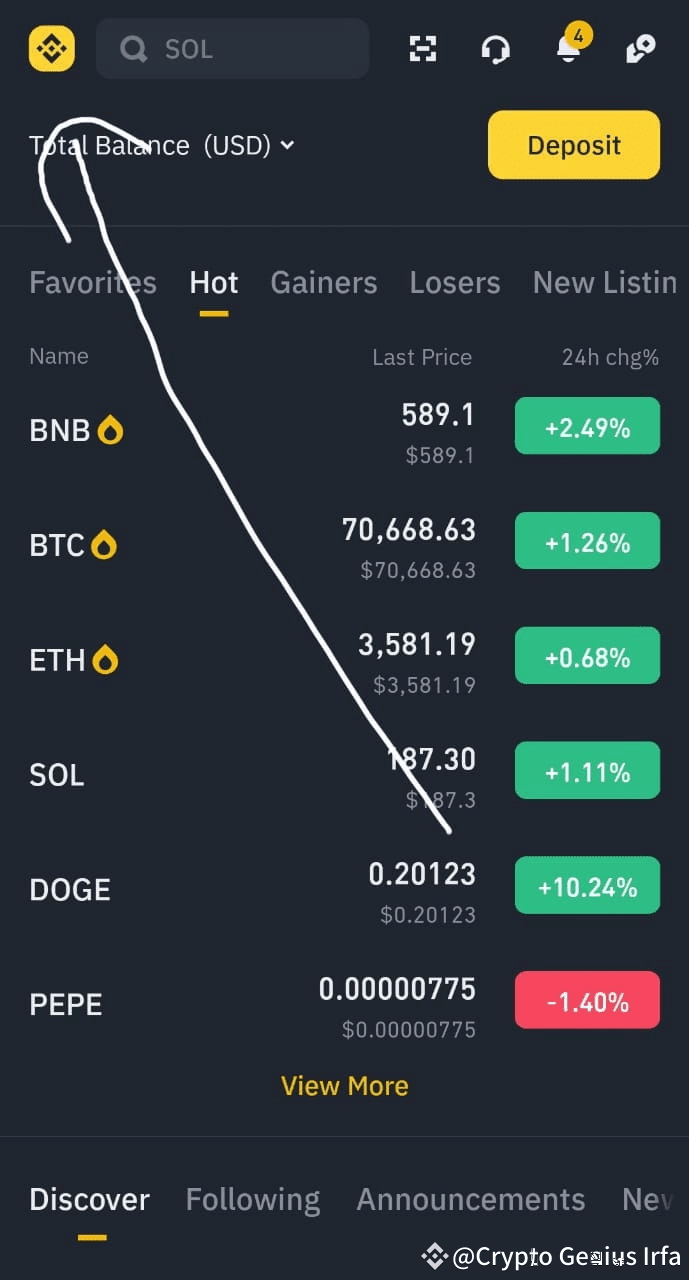This screenshot has width=689, height=1280.
Task: Tap the yellow Deposit button
Action: point(574,145)
